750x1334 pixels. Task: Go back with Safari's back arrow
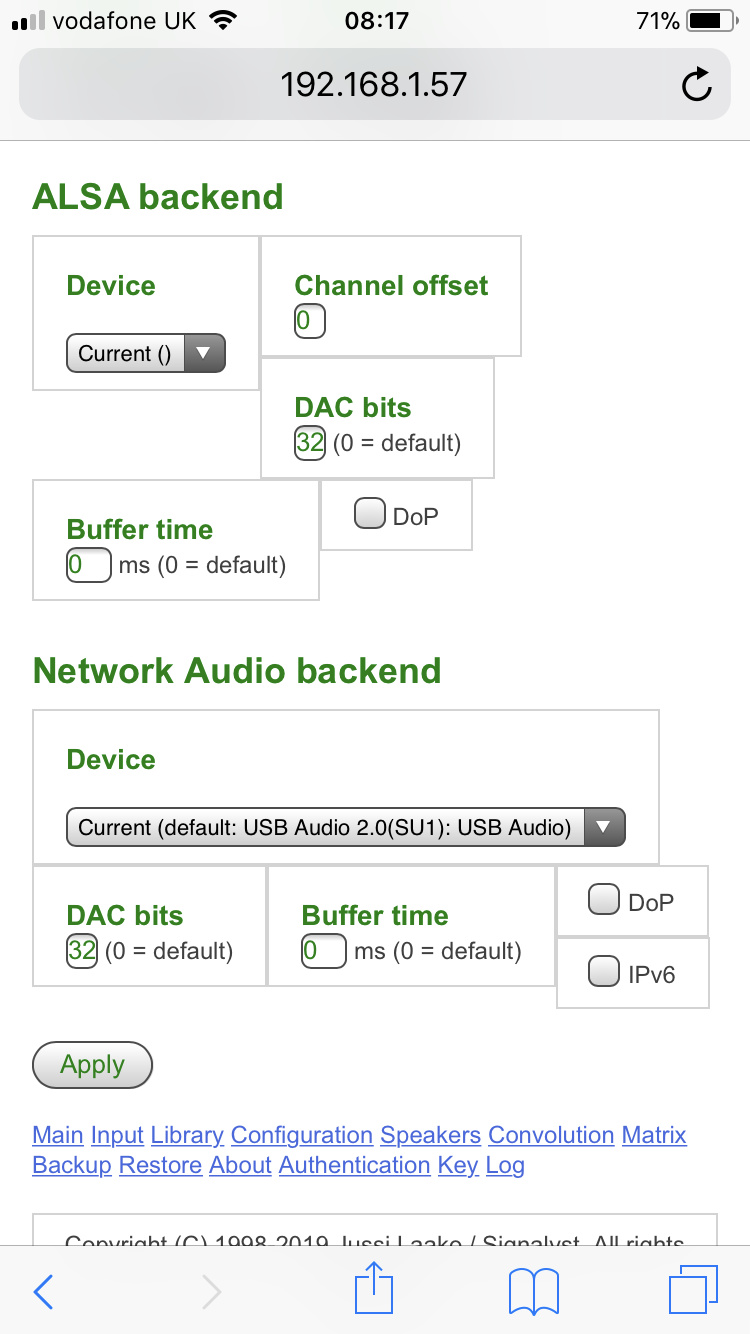pos(43,1292)
